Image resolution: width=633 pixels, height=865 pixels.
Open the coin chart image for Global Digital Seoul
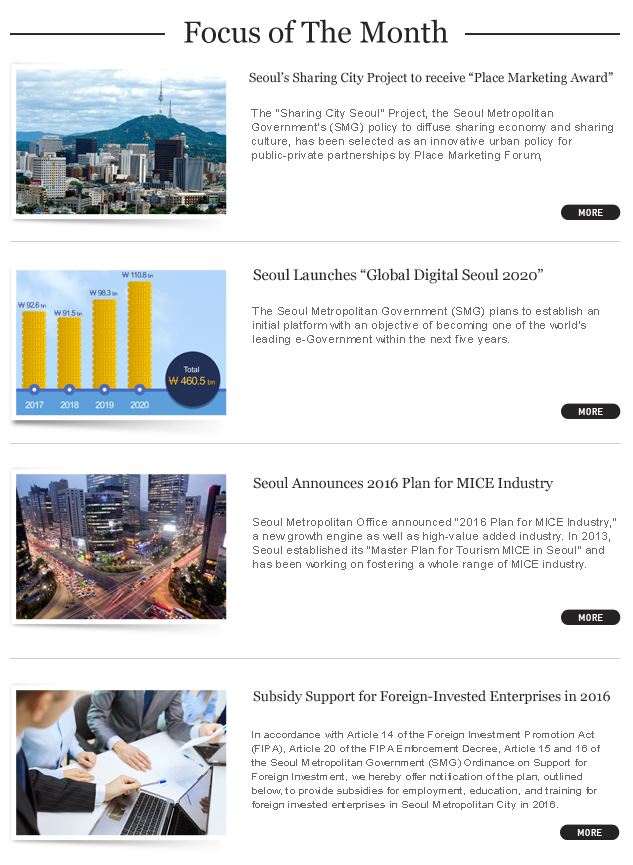(120, 342)
